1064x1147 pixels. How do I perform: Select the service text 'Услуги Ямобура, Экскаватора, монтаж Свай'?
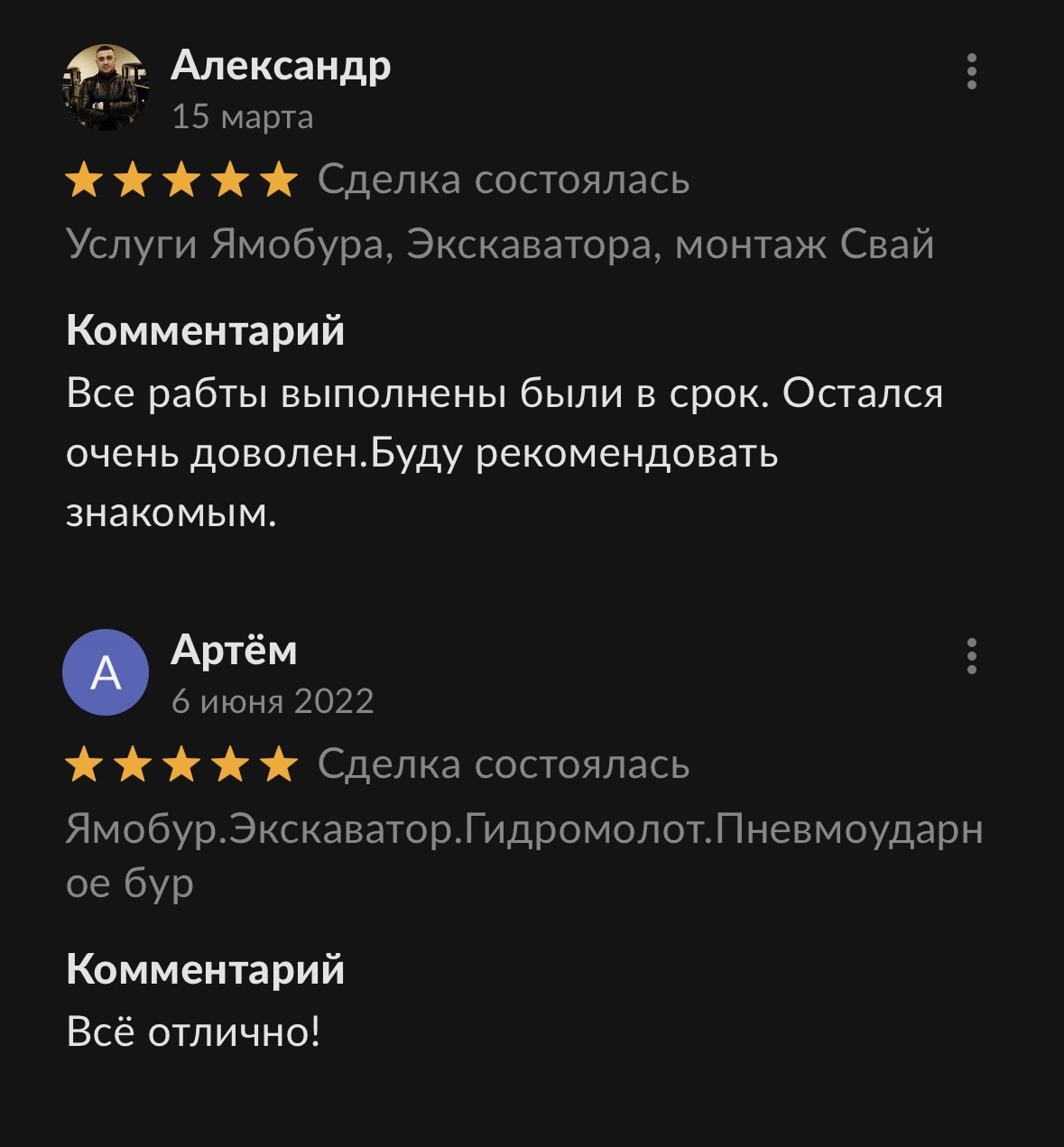(x=502, y=242)
